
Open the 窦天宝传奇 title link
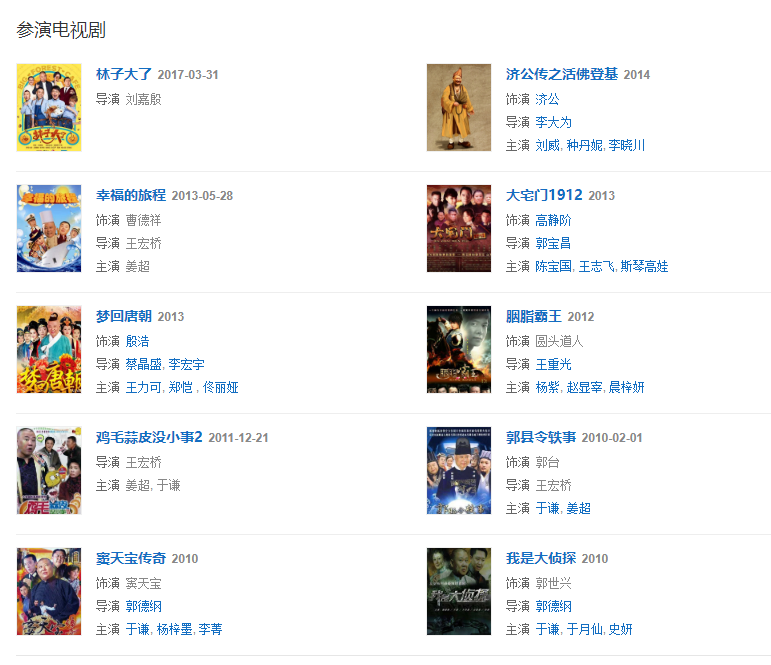coord(131,558)
